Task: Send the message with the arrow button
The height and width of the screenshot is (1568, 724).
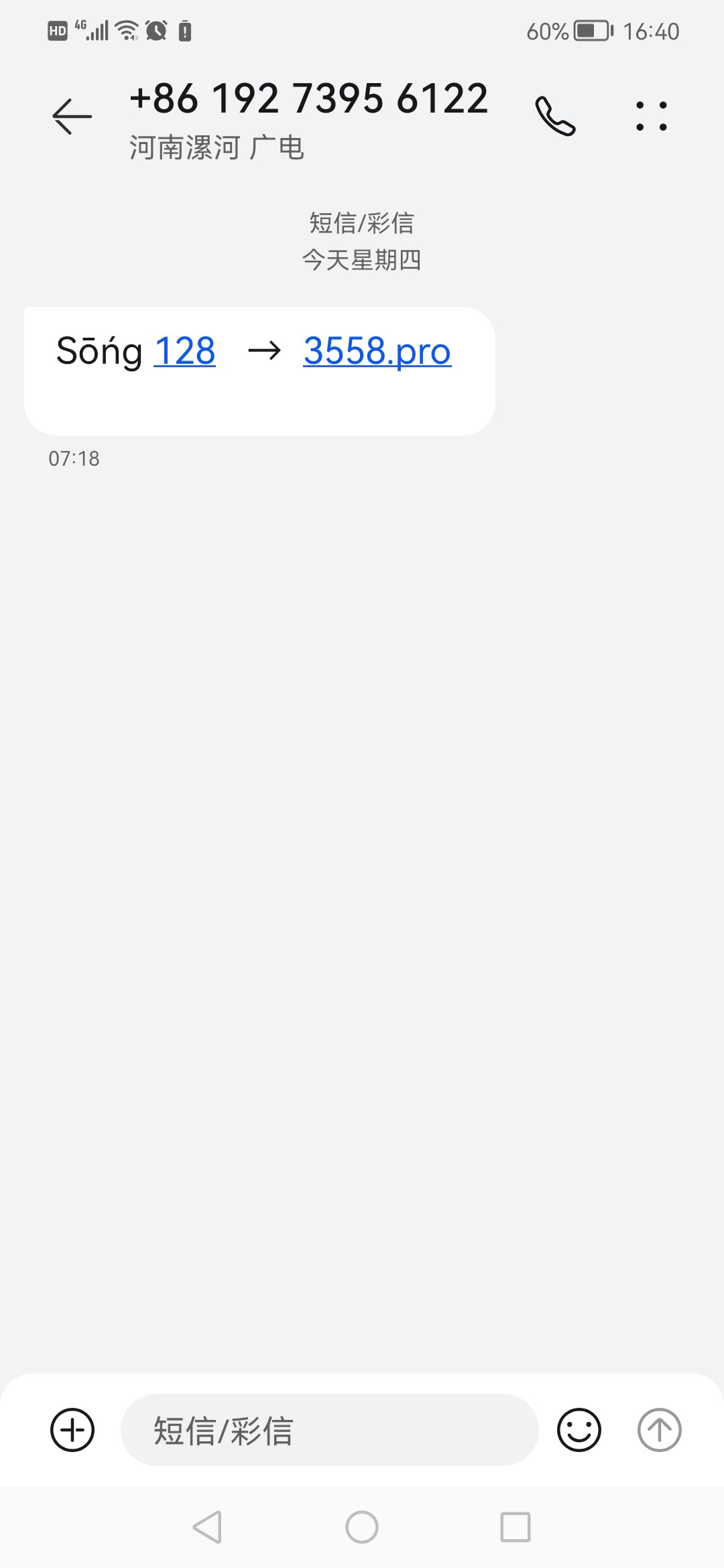Action: 659,1430
